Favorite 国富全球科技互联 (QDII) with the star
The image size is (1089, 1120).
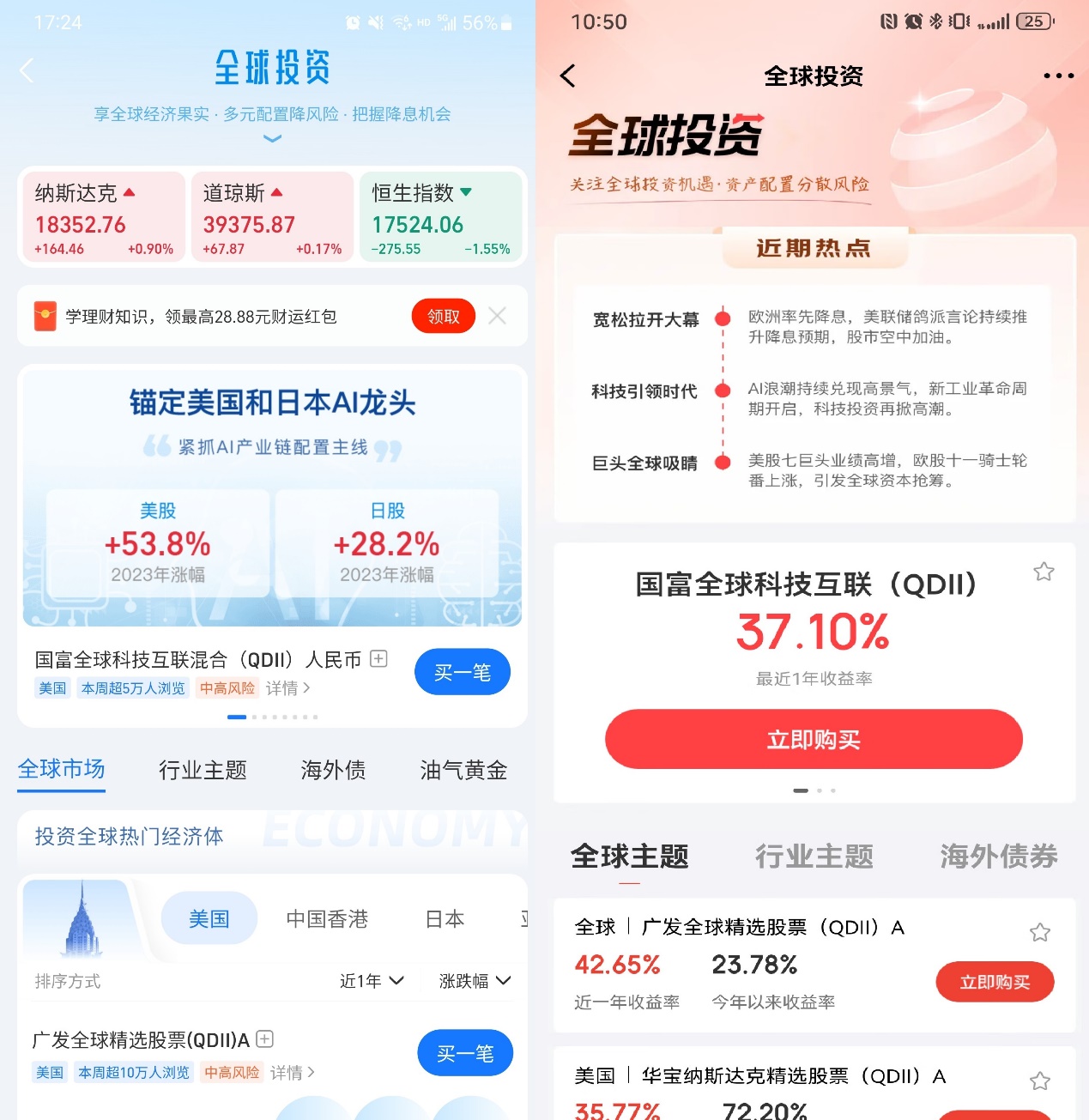tap(1044, 572)
